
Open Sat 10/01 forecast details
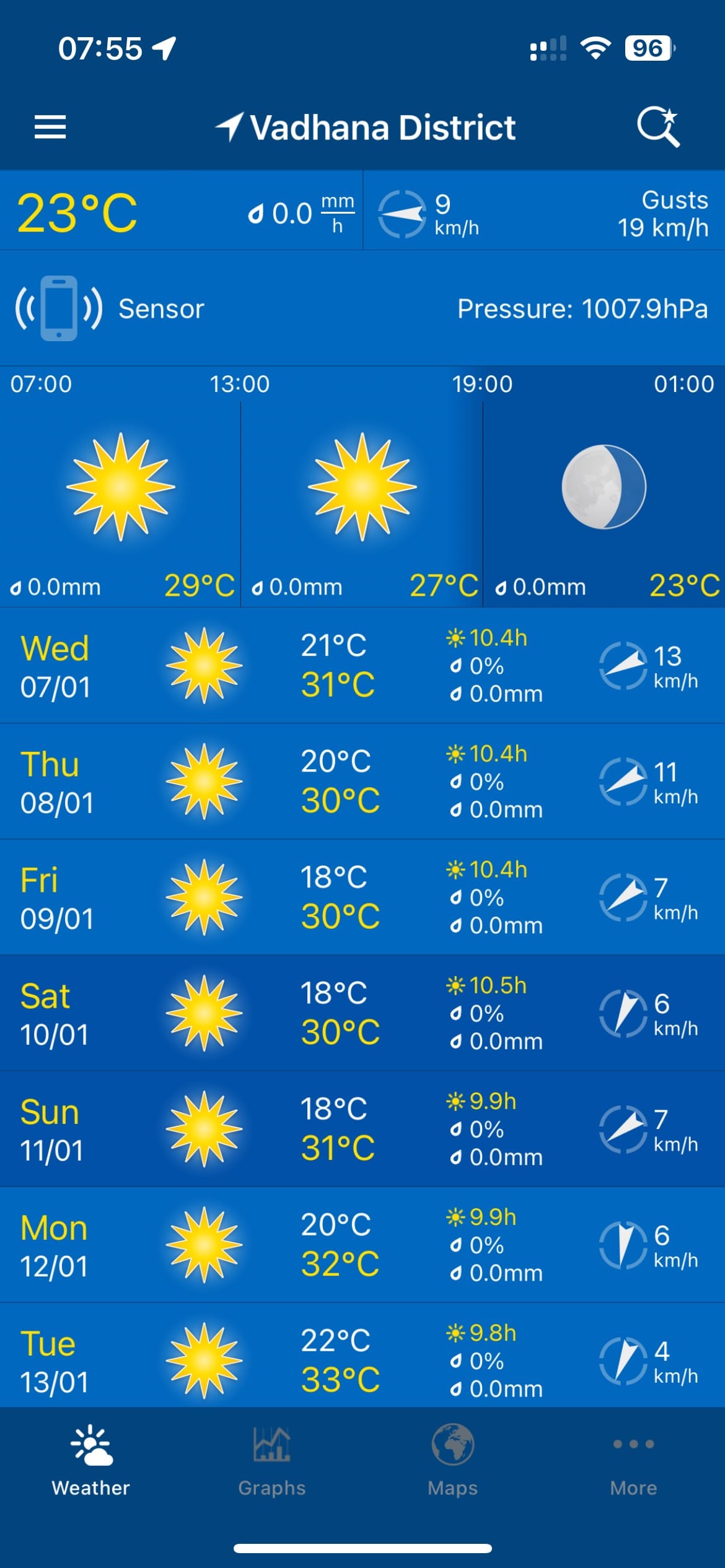(x=362, y=1013)
